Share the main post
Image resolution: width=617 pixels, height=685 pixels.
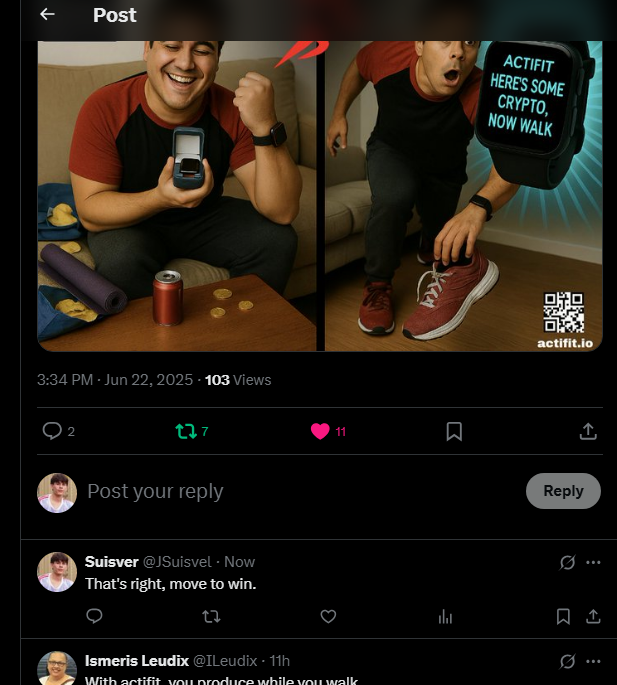(588, 431)
